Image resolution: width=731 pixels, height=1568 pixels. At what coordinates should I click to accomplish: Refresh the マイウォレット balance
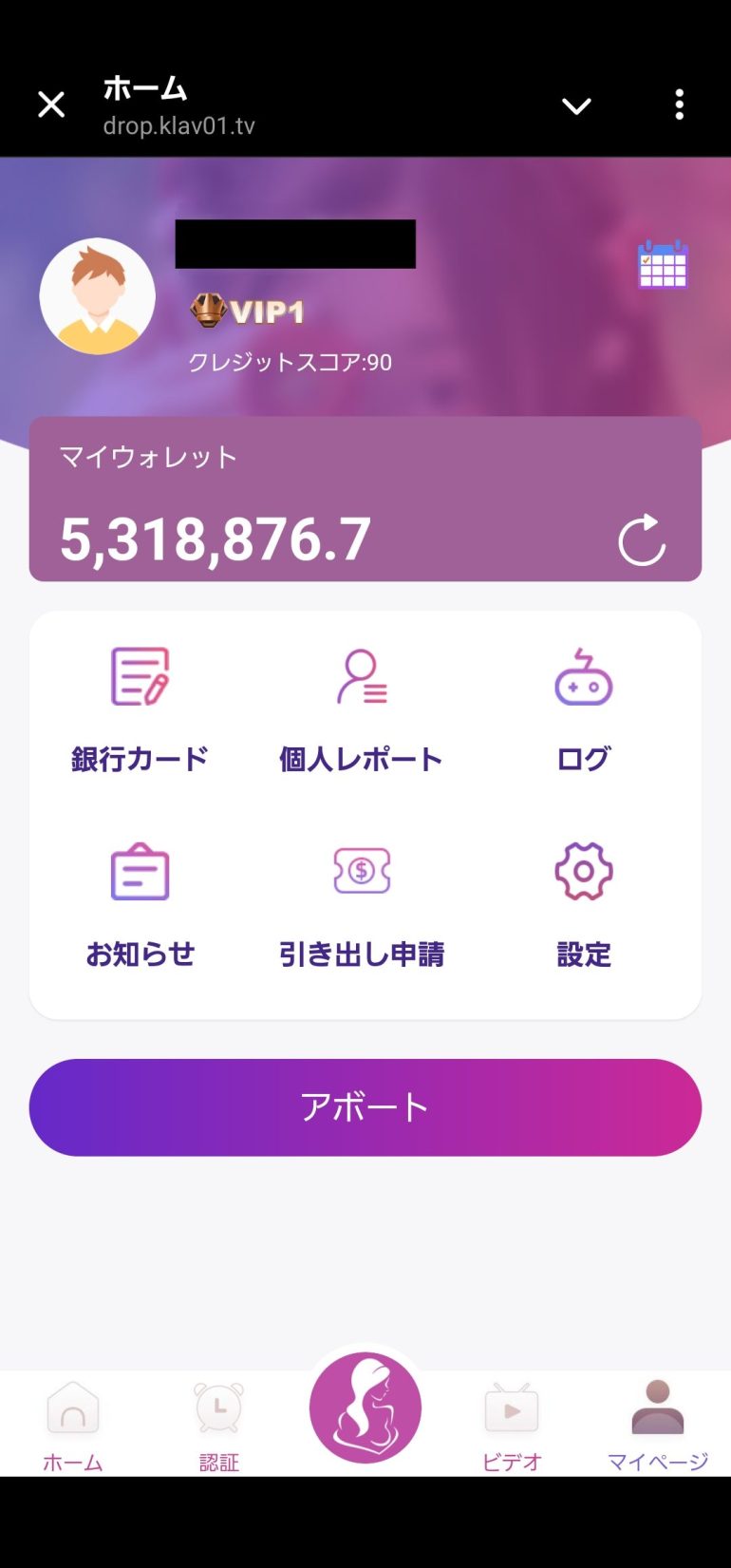click(642, 539)
